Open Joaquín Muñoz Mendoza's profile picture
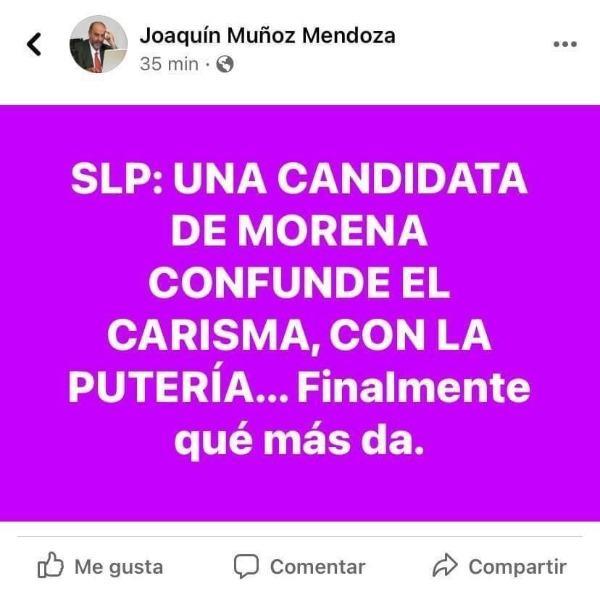Image resolution: width=600 pixels, height=594 pixels. pyautogui.click(x=98, y=45)
